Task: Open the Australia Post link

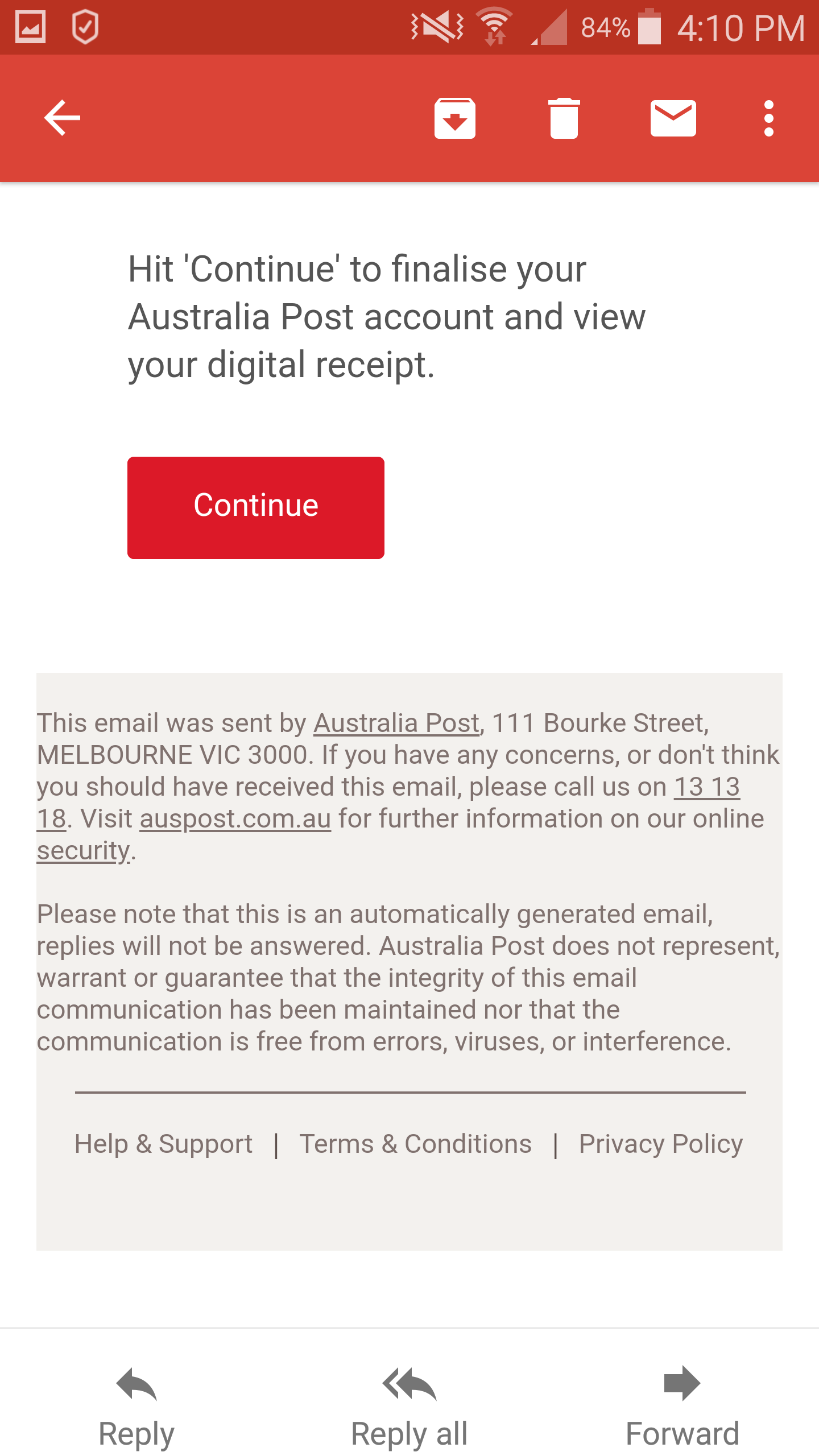Action: click(x=396, y=723)
